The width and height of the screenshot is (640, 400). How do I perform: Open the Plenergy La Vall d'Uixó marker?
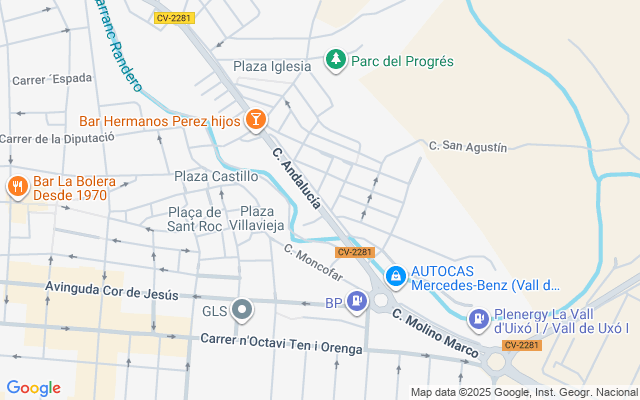pyautogui.click(x=479, y=319)
